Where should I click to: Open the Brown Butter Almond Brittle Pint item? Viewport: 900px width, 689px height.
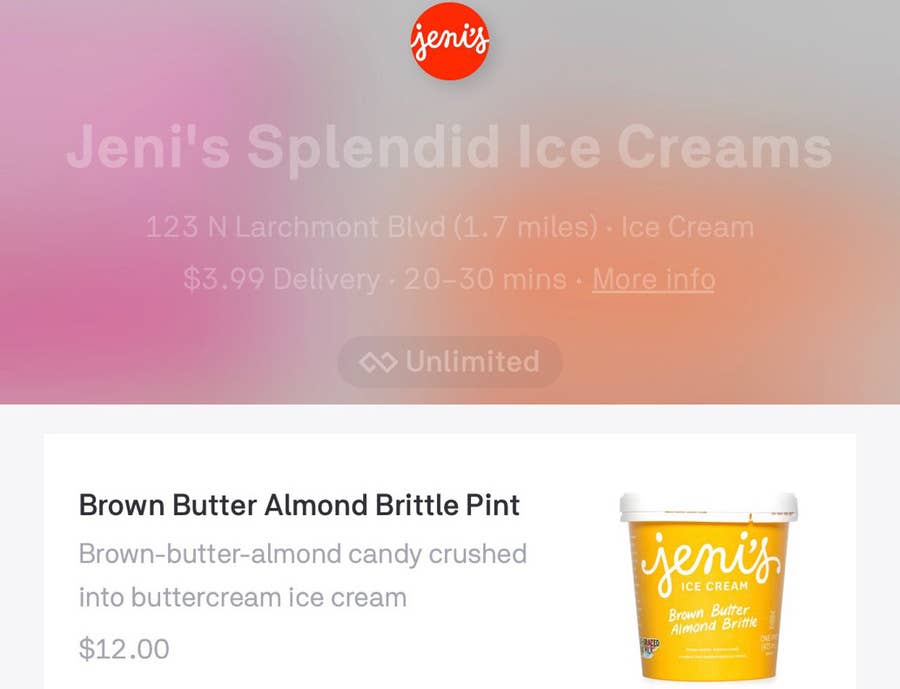pyautogui.click(x=299, y=505)
